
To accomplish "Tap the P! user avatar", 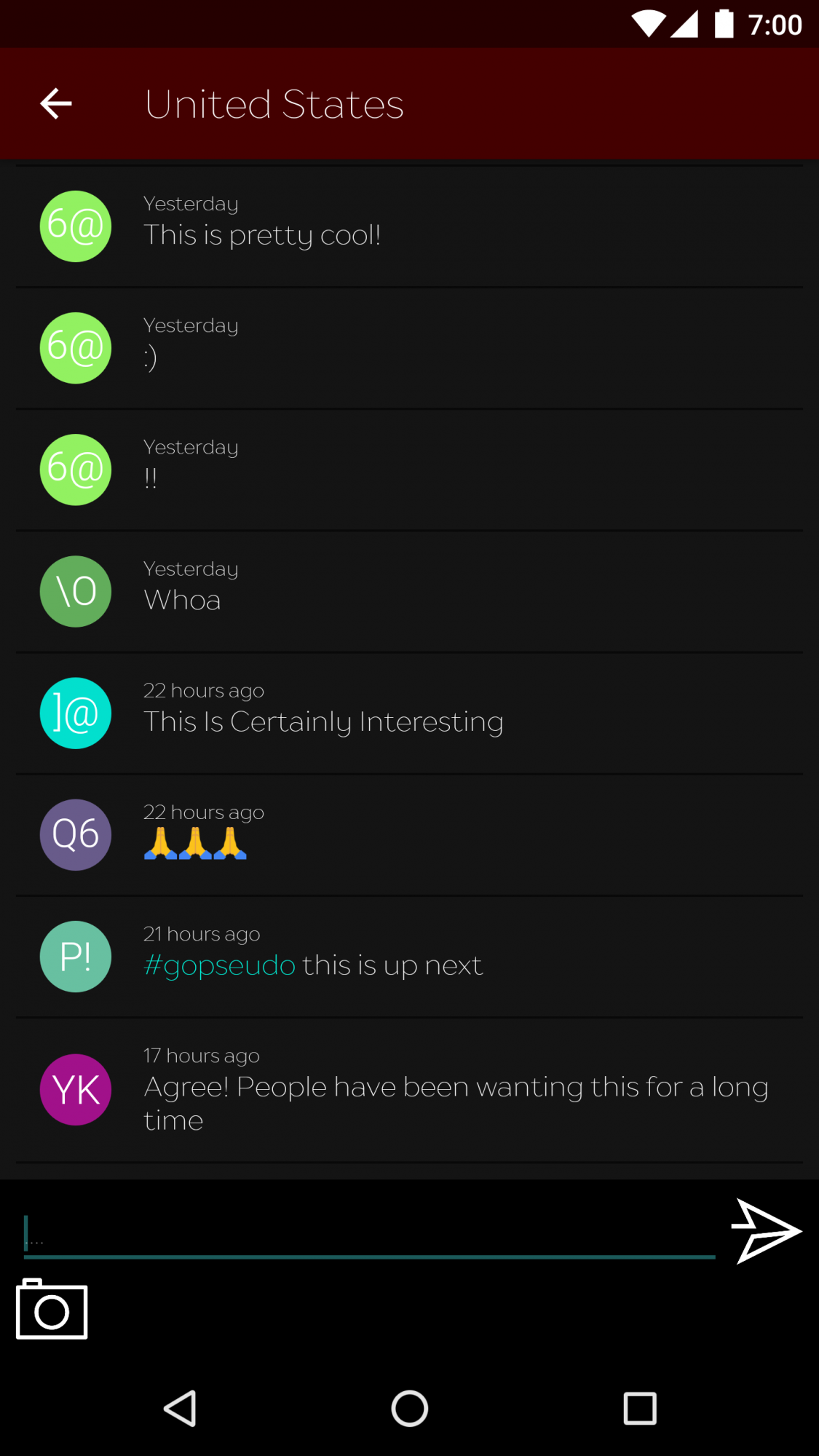I will pyautogui.click(x=76, y=957).
